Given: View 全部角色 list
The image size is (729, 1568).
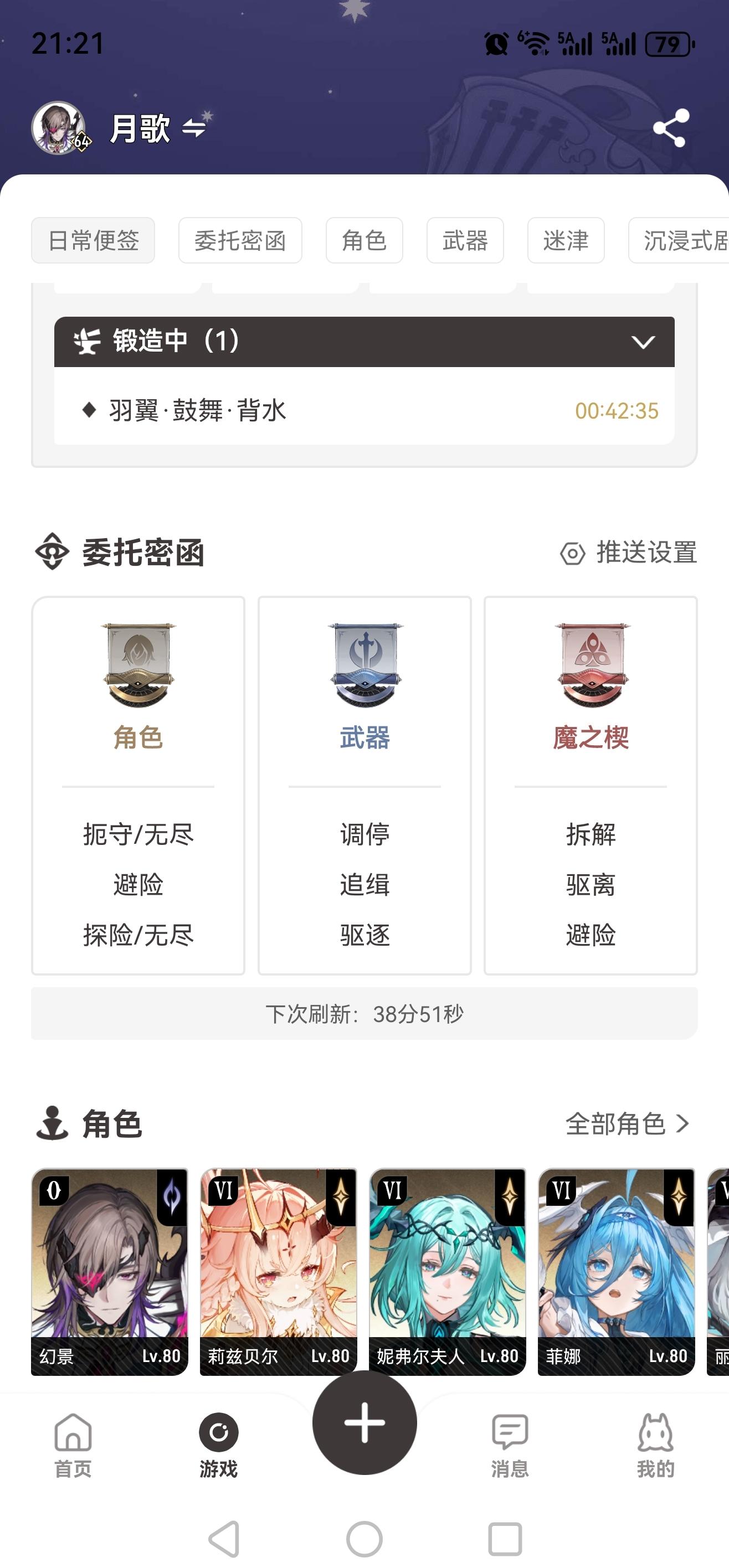Looking at the screenshot, I should (627, 1123).
